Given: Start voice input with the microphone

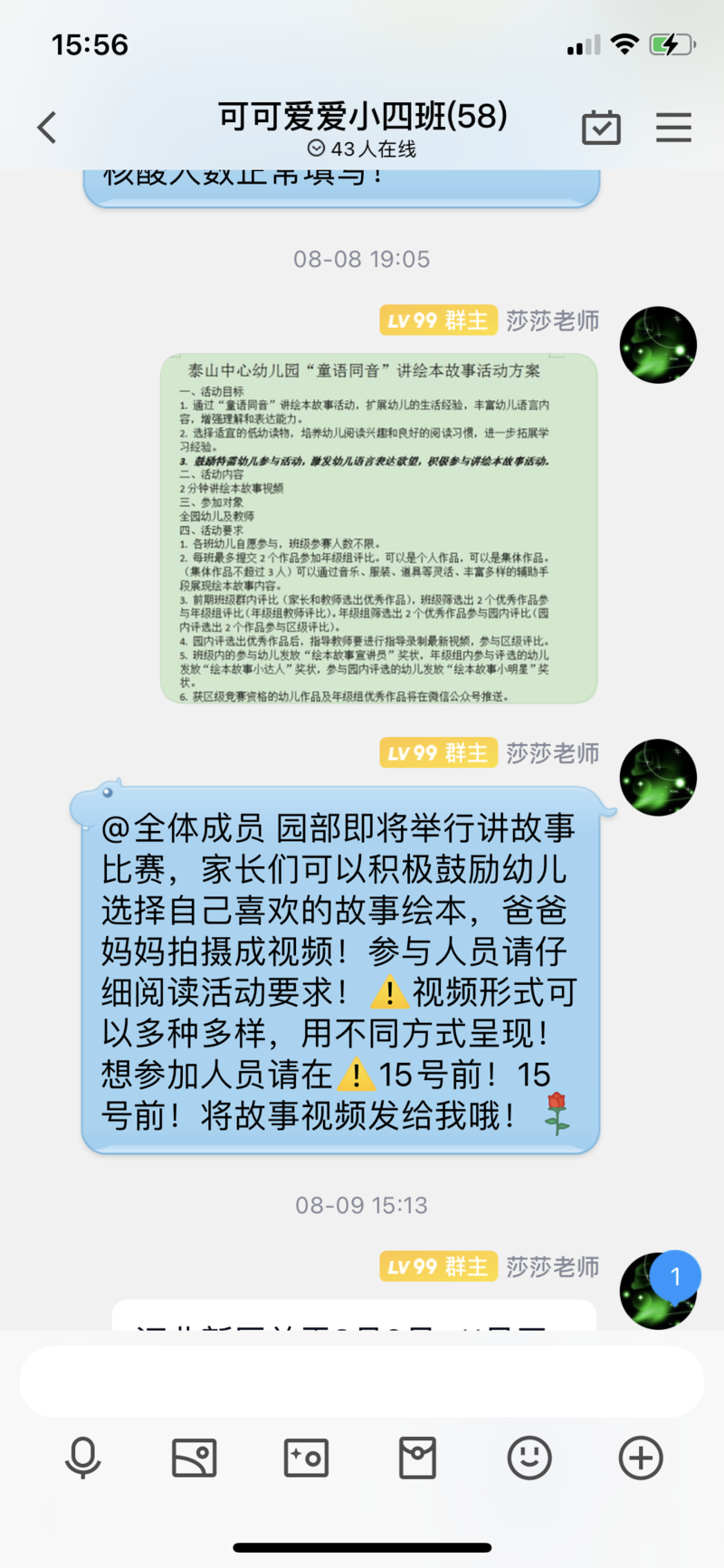Looking at the screenshot, I should pyautogui.click(x=82, y=1458).
